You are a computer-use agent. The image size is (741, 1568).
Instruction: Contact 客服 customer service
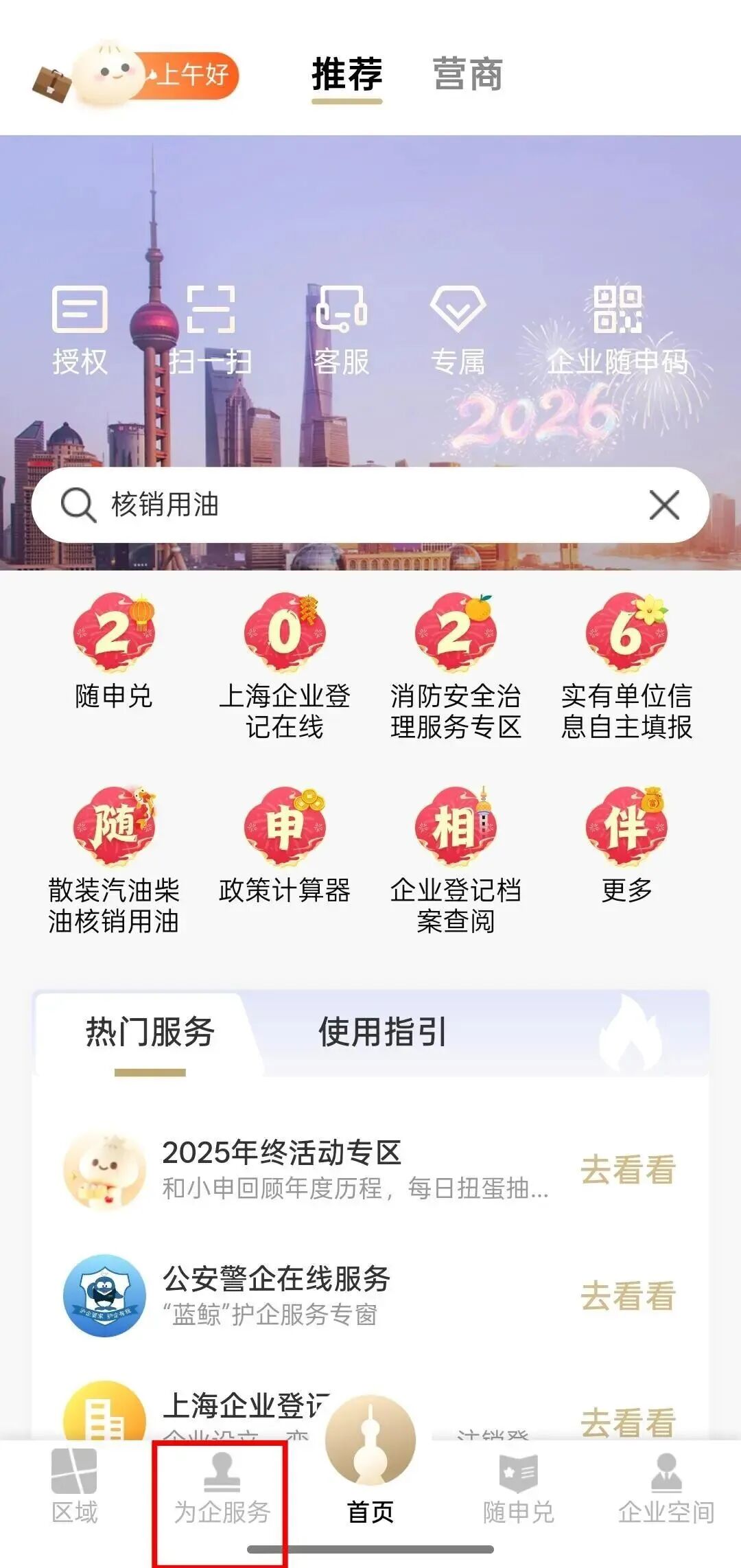point(341,329)
